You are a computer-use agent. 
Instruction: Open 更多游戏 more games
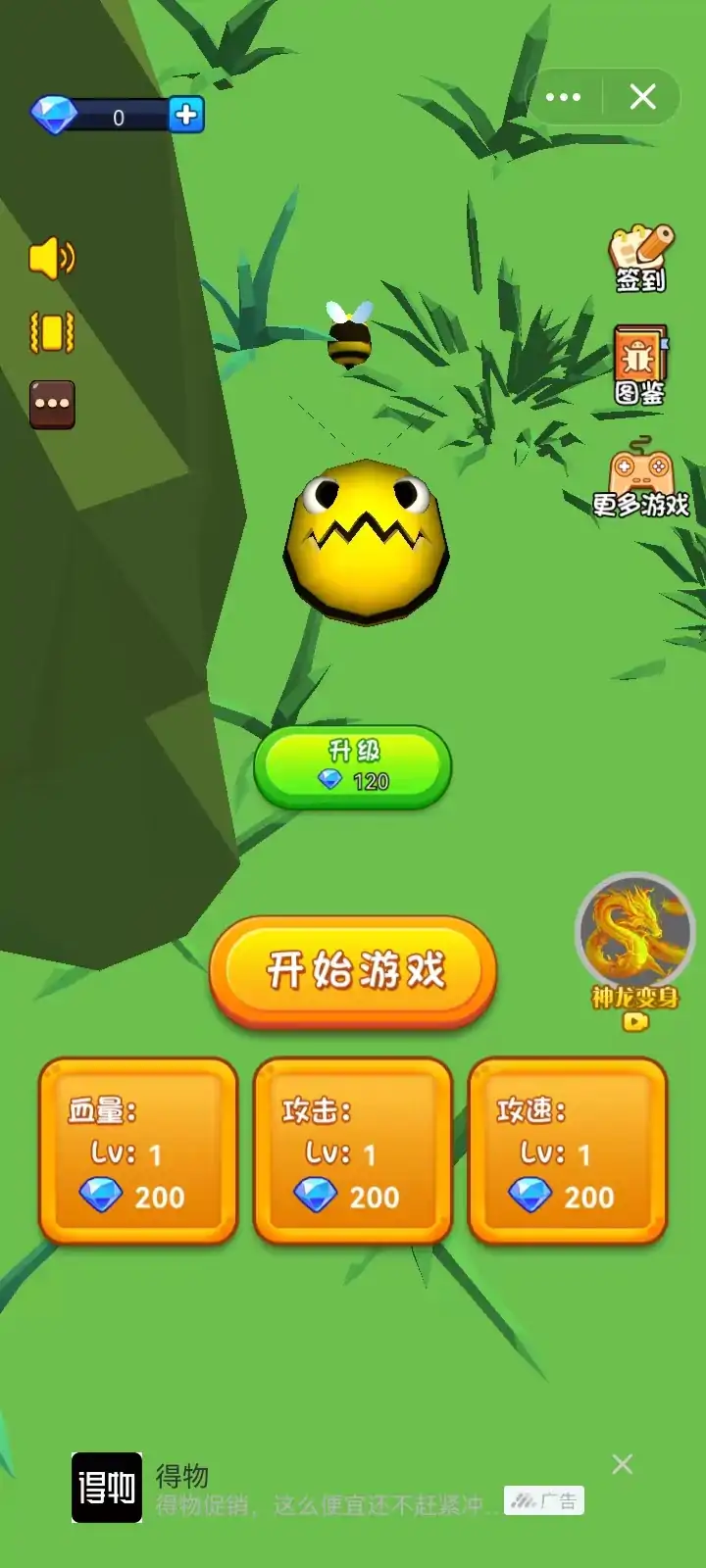640,478
